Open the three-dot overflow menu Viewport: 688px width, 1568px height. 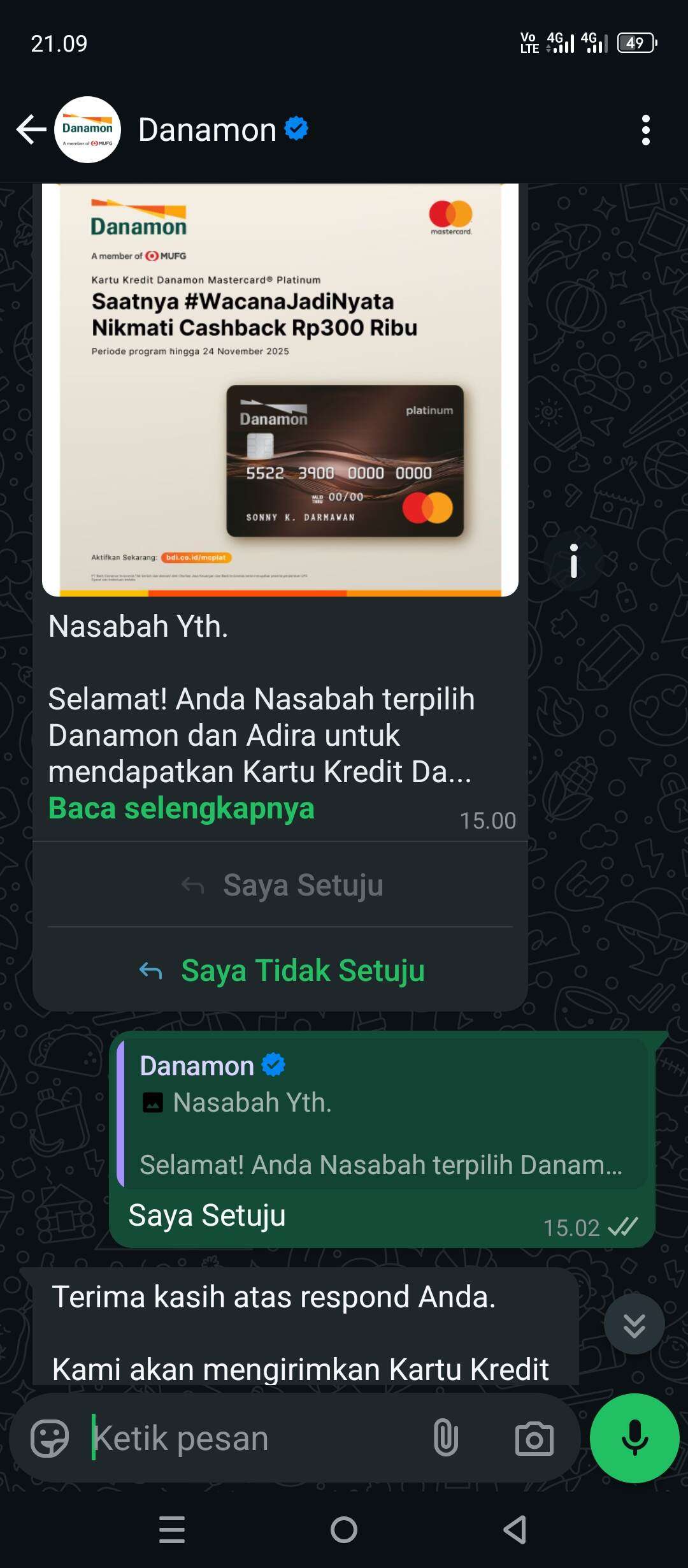pyautogui.click(x=645, y=130)
